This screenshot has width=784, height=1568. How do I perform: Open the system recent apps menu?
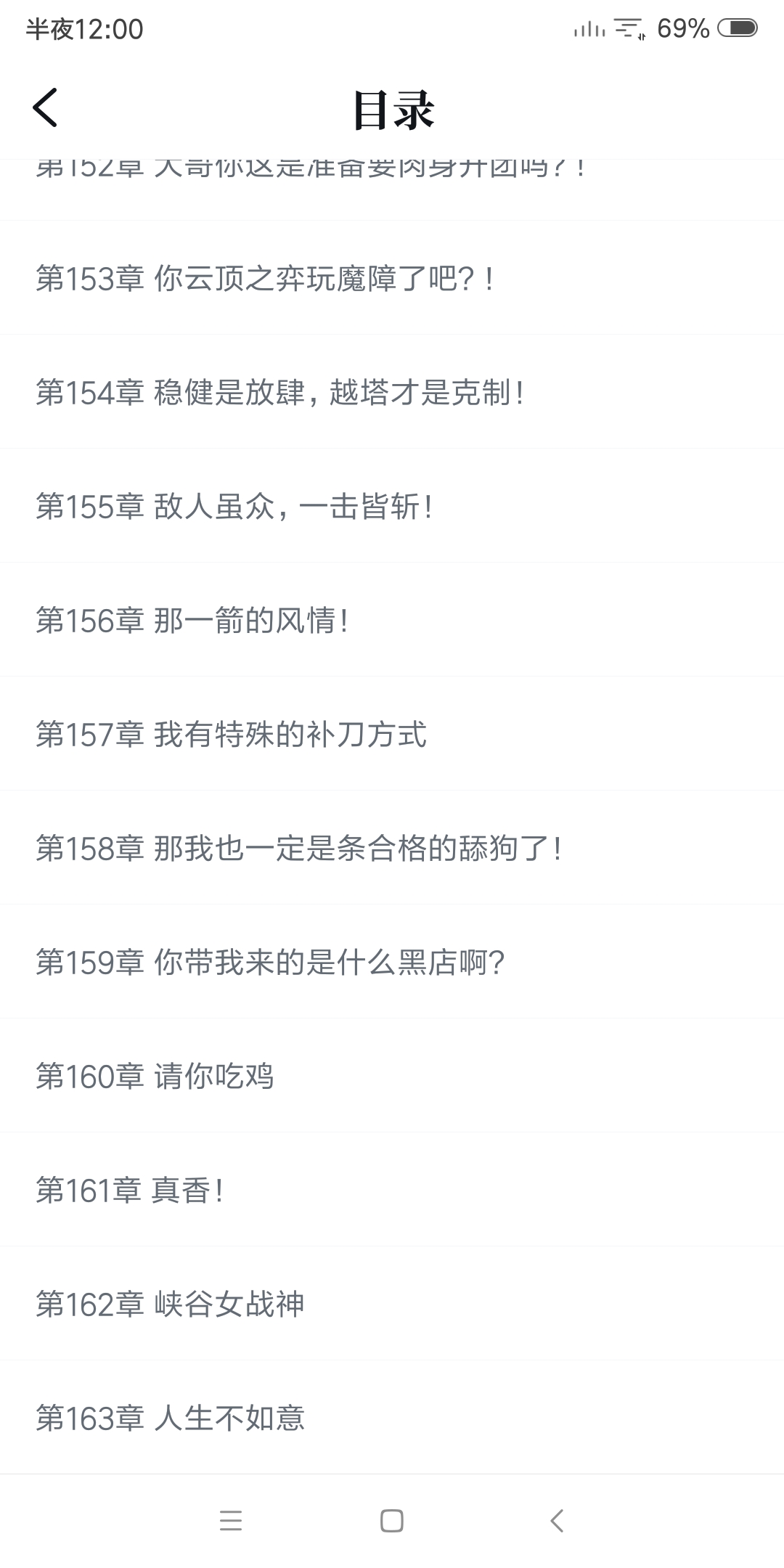(x=231, y=1521)
